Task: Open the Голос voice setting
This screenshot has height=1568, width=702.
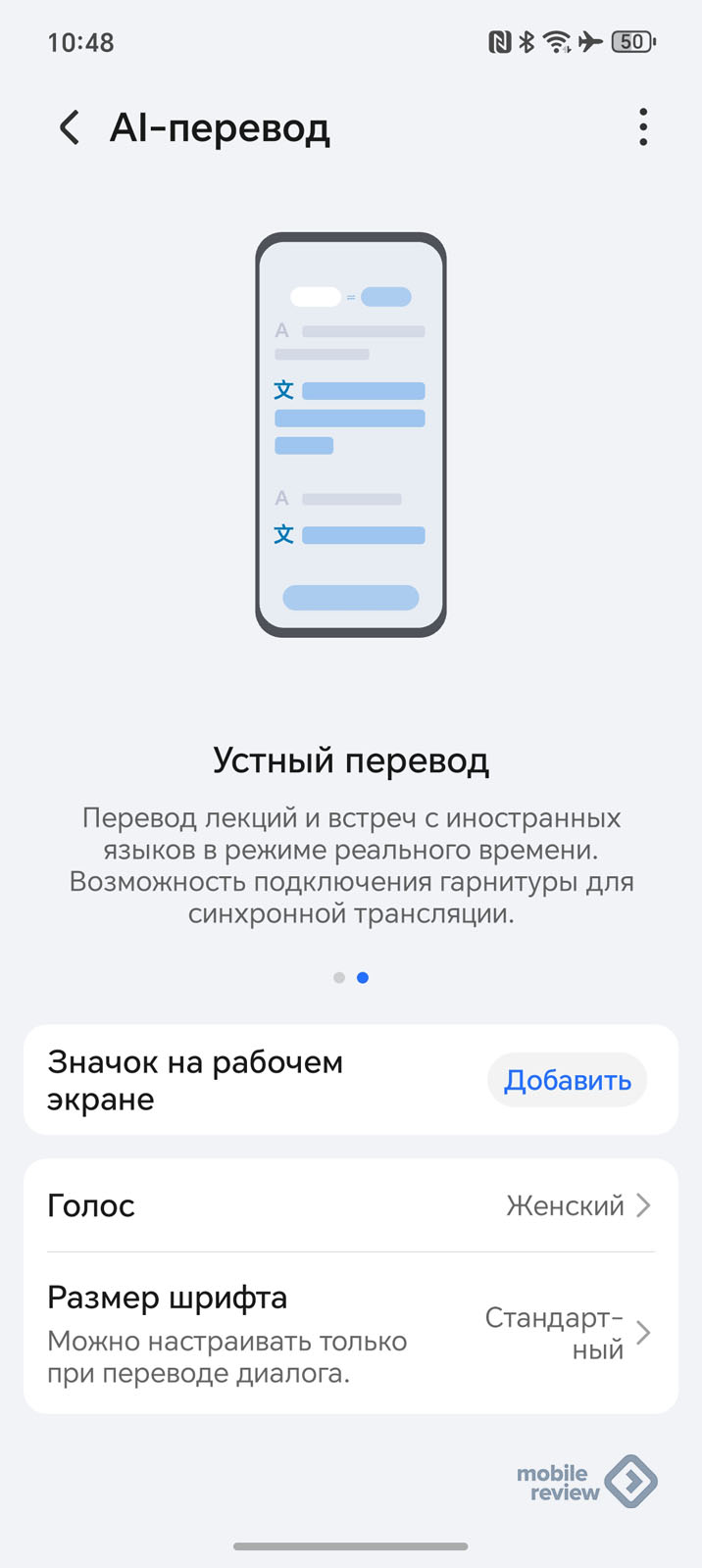Action: (x=350, y=1205)
